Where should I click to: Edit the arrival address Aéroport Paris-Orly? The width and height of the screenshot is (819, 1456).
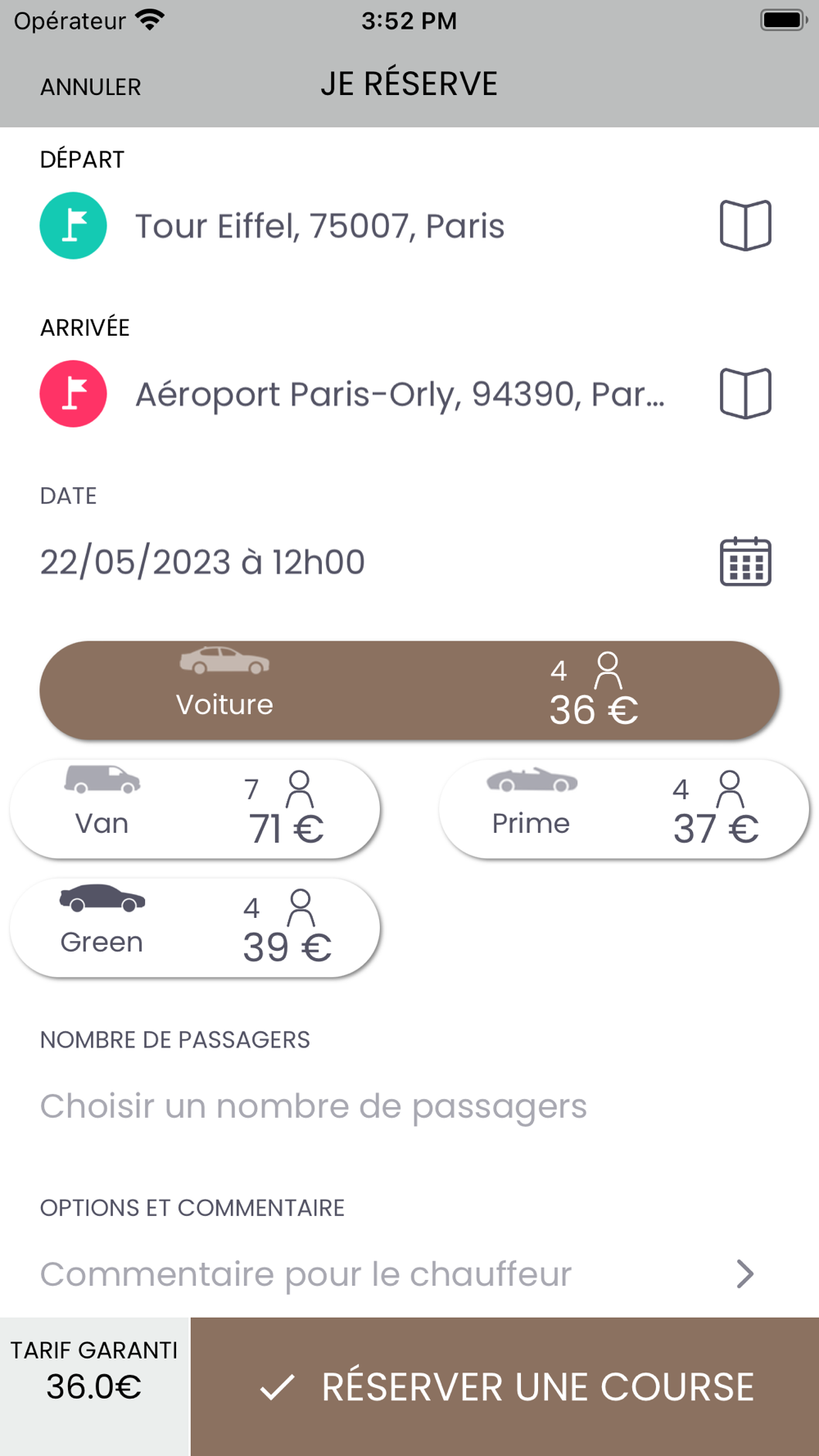pos(400,394)
